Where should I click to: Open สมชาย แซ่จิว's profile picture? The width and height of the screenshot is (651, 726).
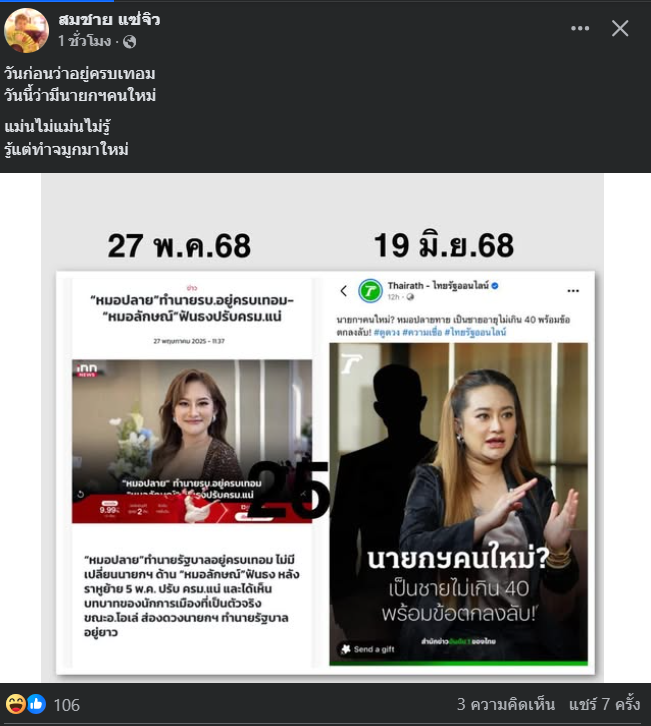pyautogui.click(x=27, y=30)
